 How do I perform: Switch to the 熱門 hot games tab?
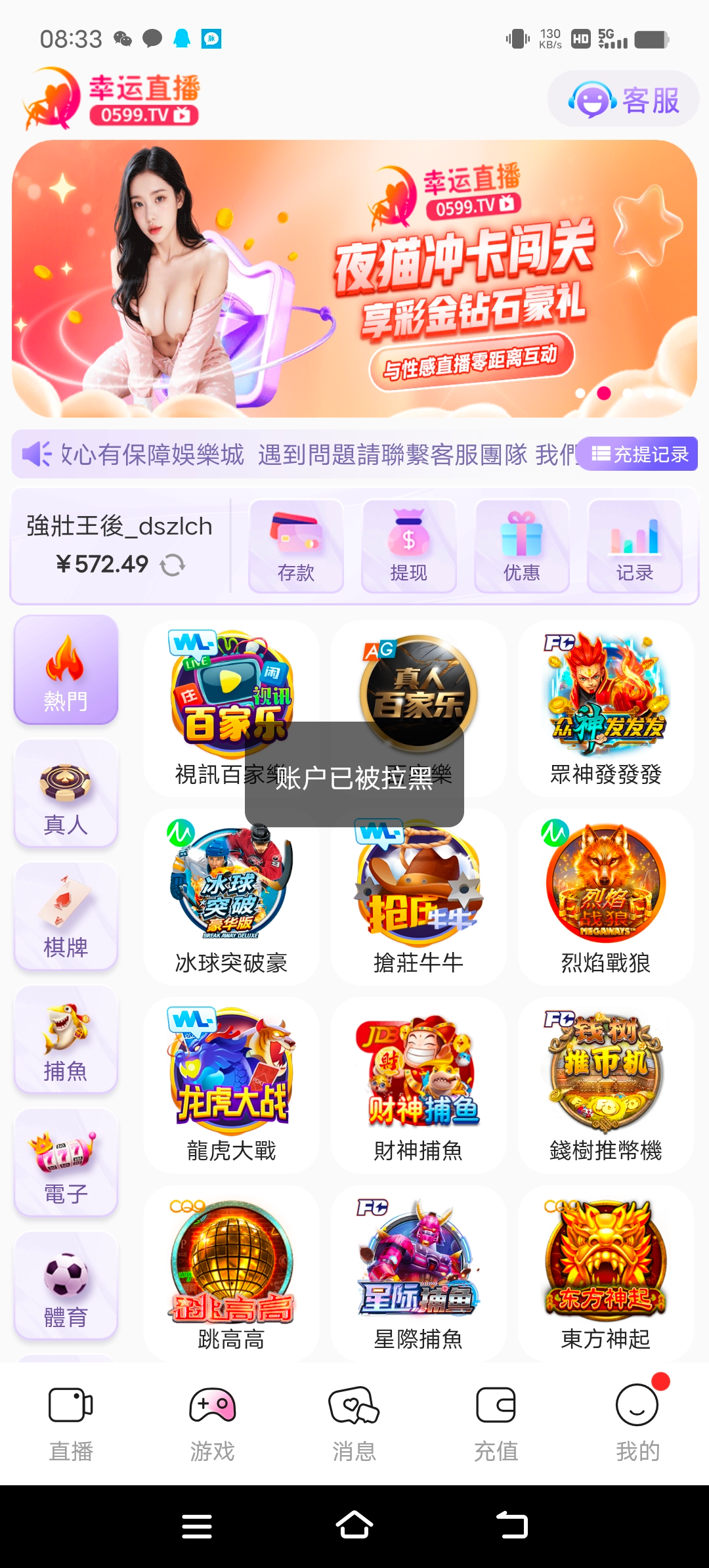tap(66, 670)
